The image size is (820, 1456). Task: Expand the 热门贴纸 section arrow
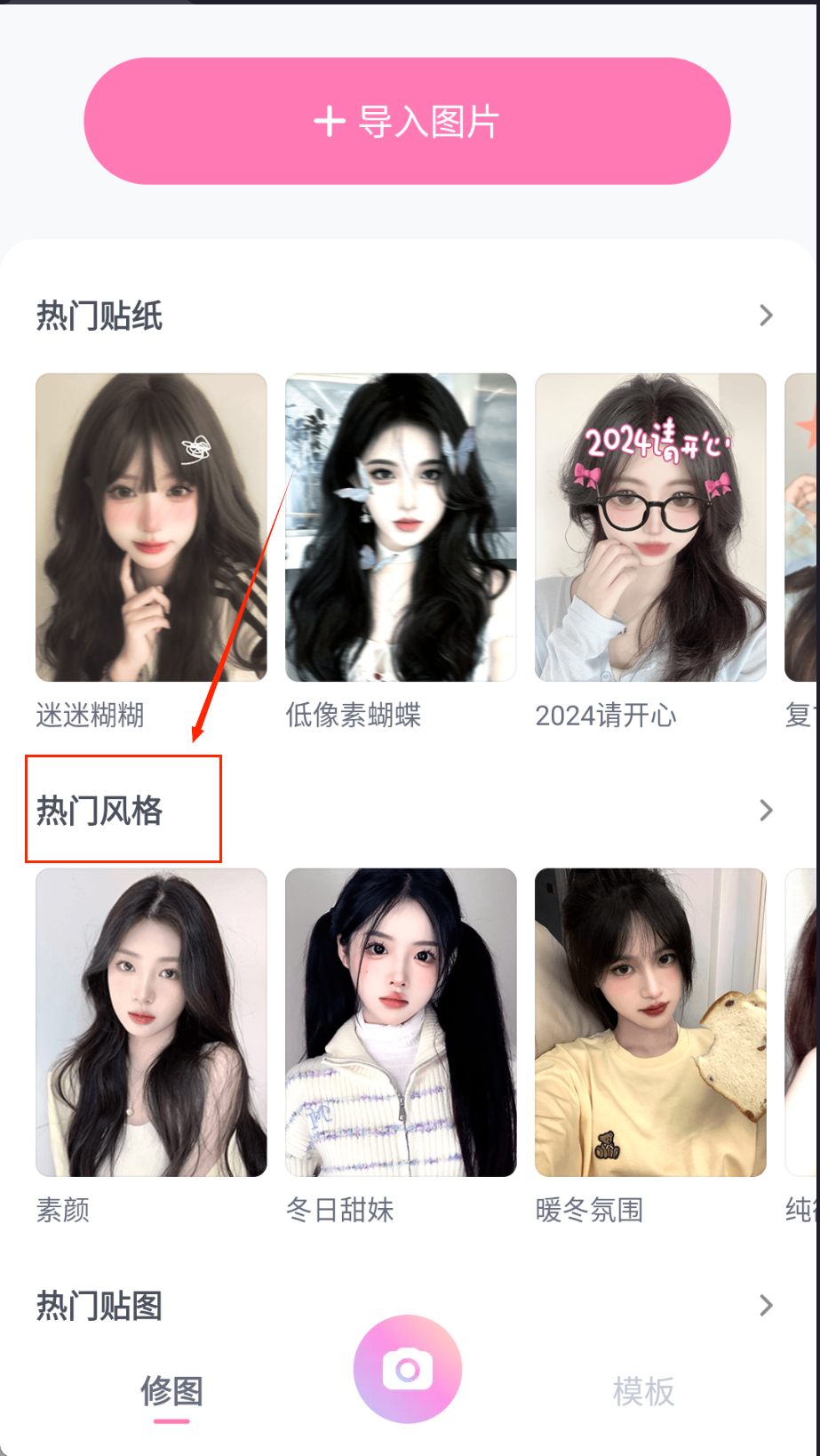pos(766,316)
